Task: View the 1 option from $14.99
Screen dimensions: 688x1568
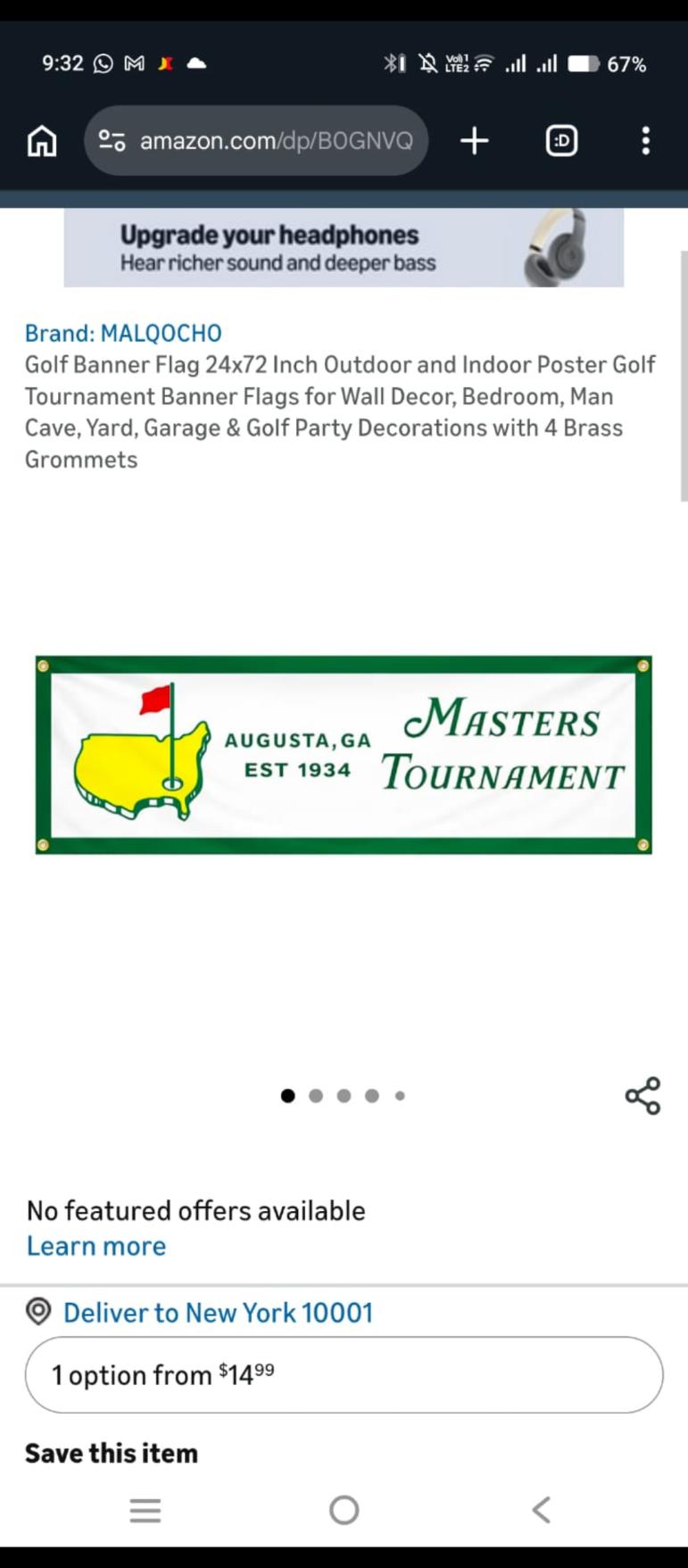Action: (x=344, y=1374)
